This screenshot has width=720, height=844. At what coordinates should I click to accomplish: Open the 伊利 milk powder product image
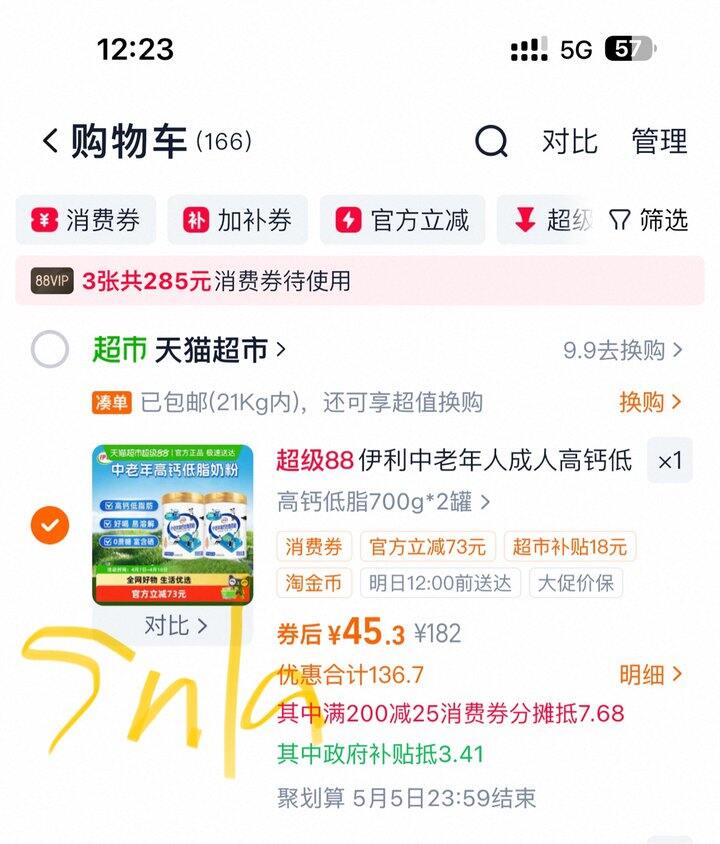coord(174,524)
